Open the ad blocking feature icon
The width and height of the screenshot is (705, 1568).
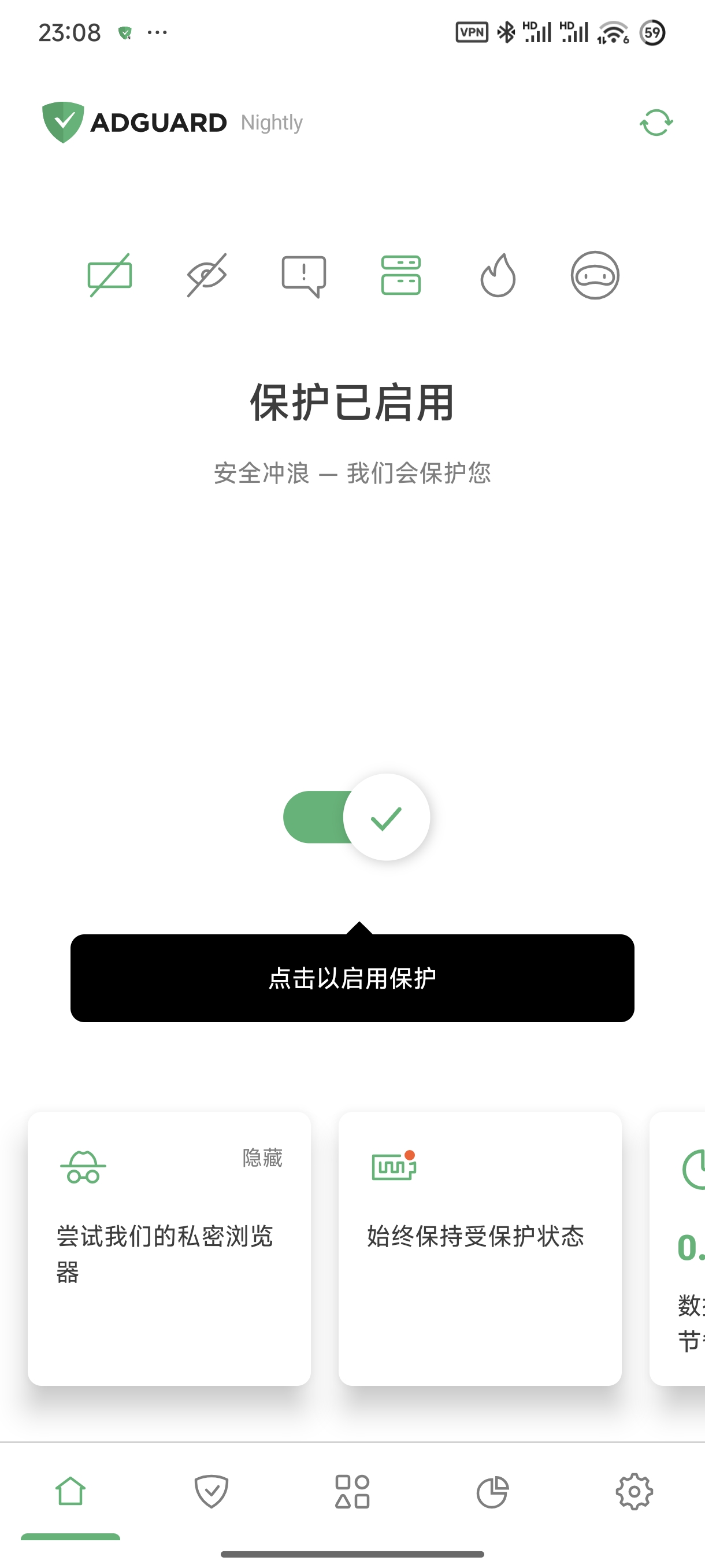click(109, 275)
